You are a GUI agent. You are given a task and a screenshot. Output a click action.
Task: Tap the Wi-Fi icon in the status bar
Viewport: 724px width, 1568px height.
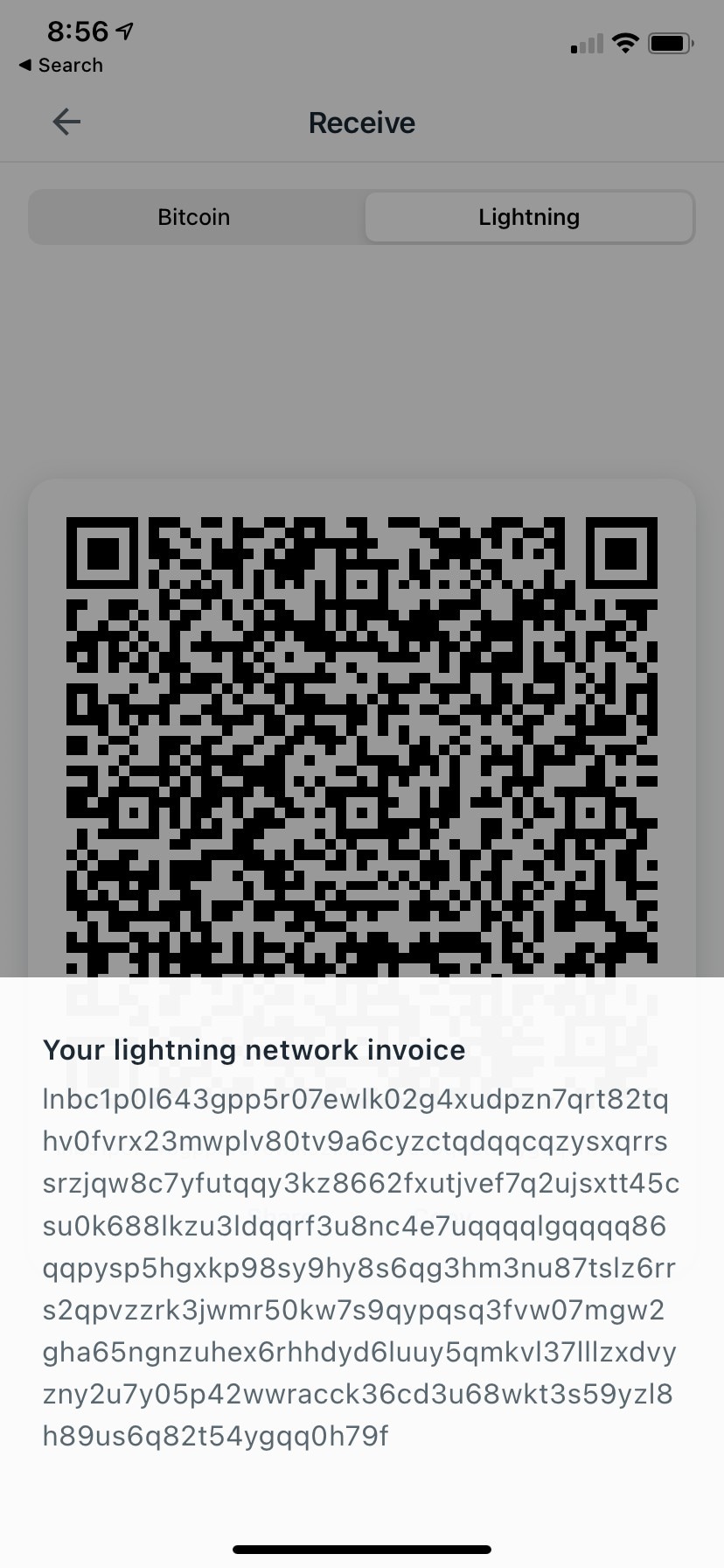625,42
